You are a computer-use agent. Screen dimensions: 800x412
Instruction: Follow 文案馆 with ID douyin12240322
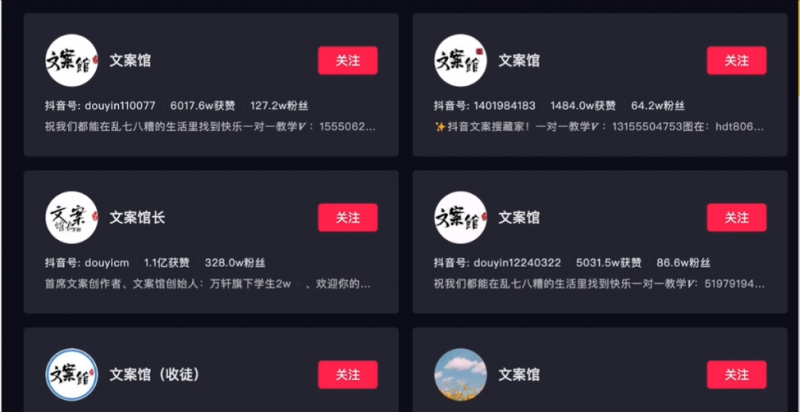(x=736, y=218)
